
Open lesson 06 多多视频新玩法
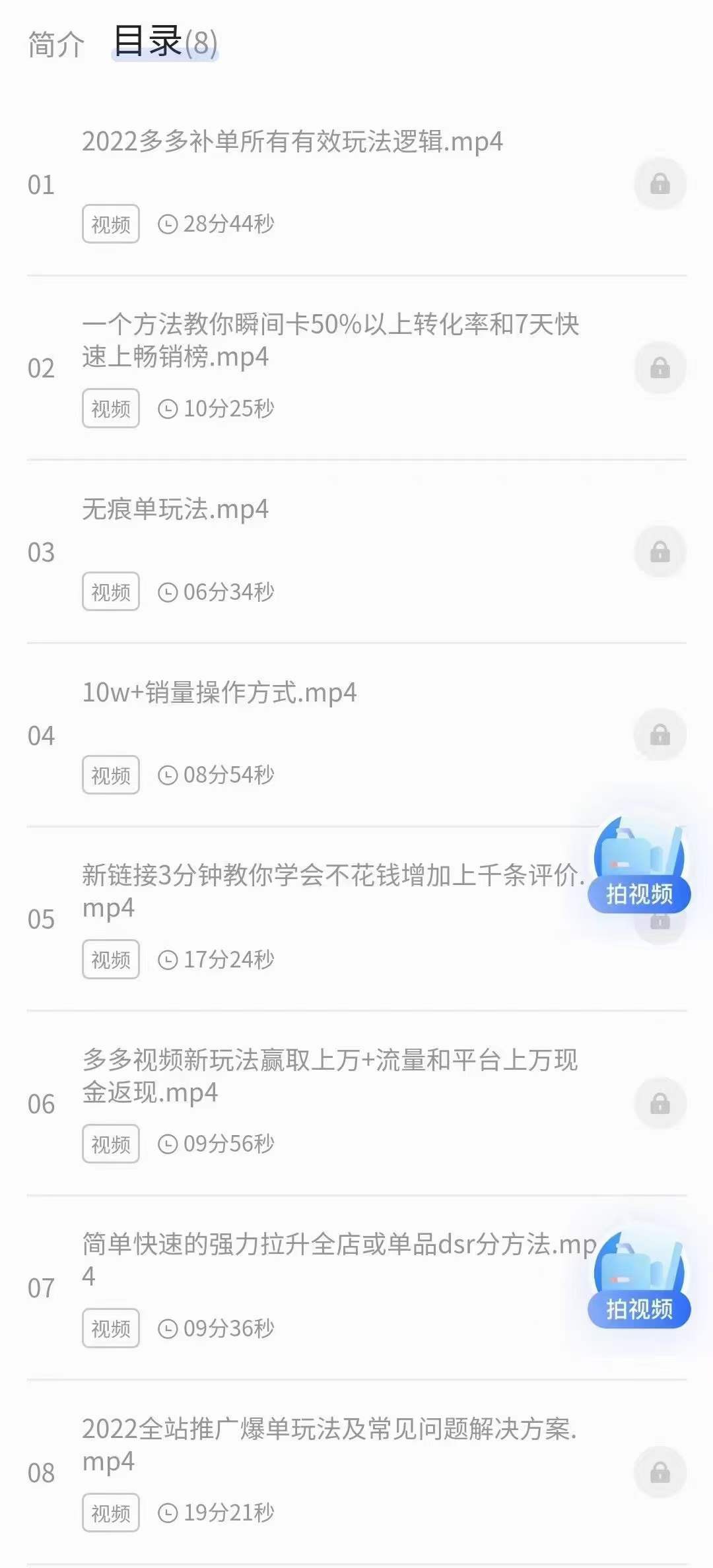356,1103
